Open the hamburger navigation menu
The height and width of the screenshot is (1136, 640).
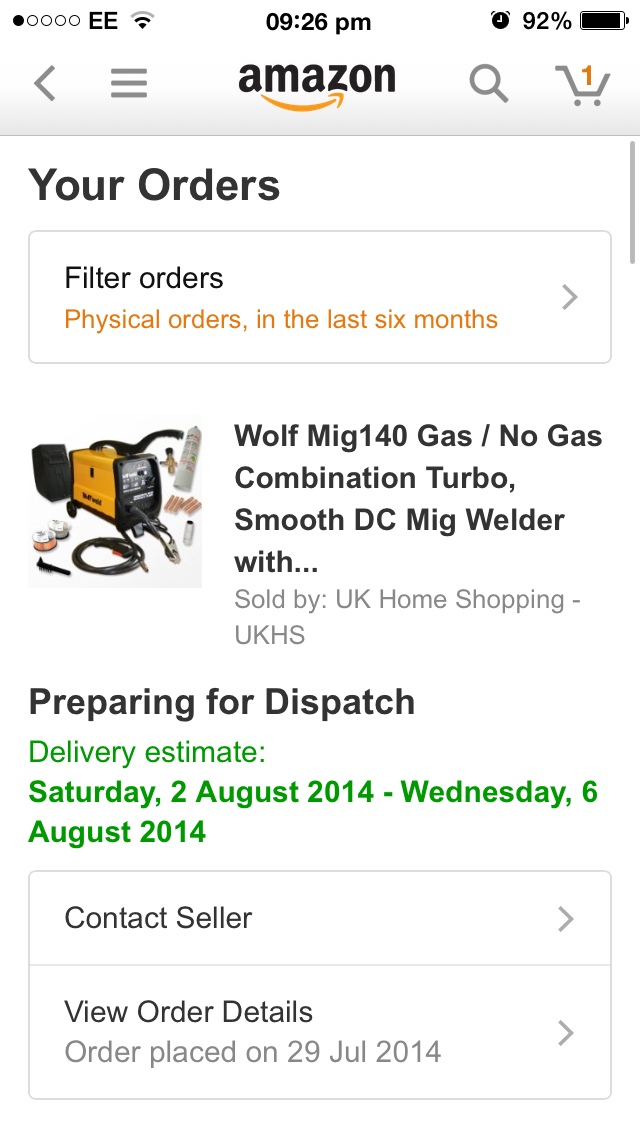129,84
